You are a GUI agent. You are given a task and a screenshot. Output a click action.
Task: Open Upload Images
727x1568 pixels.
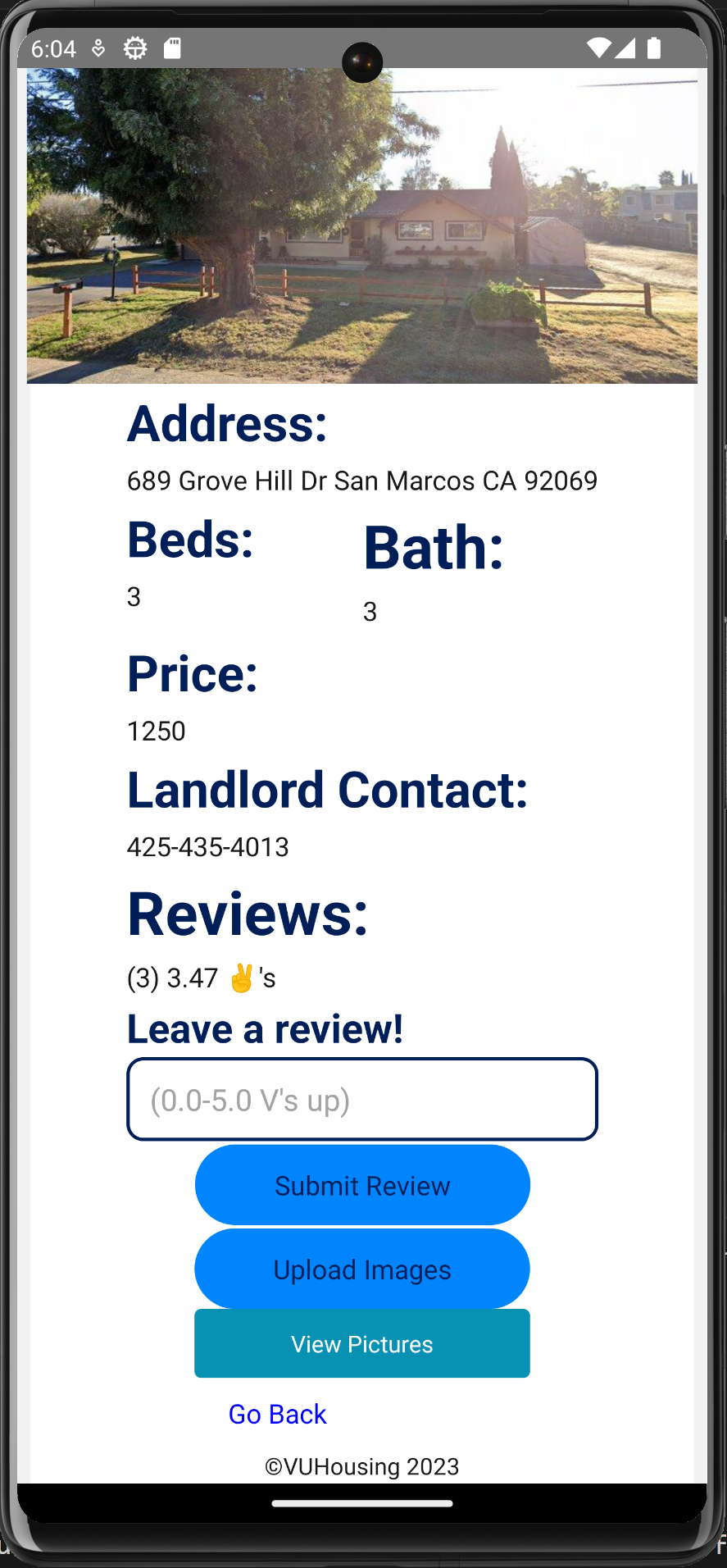[361, 1269]
